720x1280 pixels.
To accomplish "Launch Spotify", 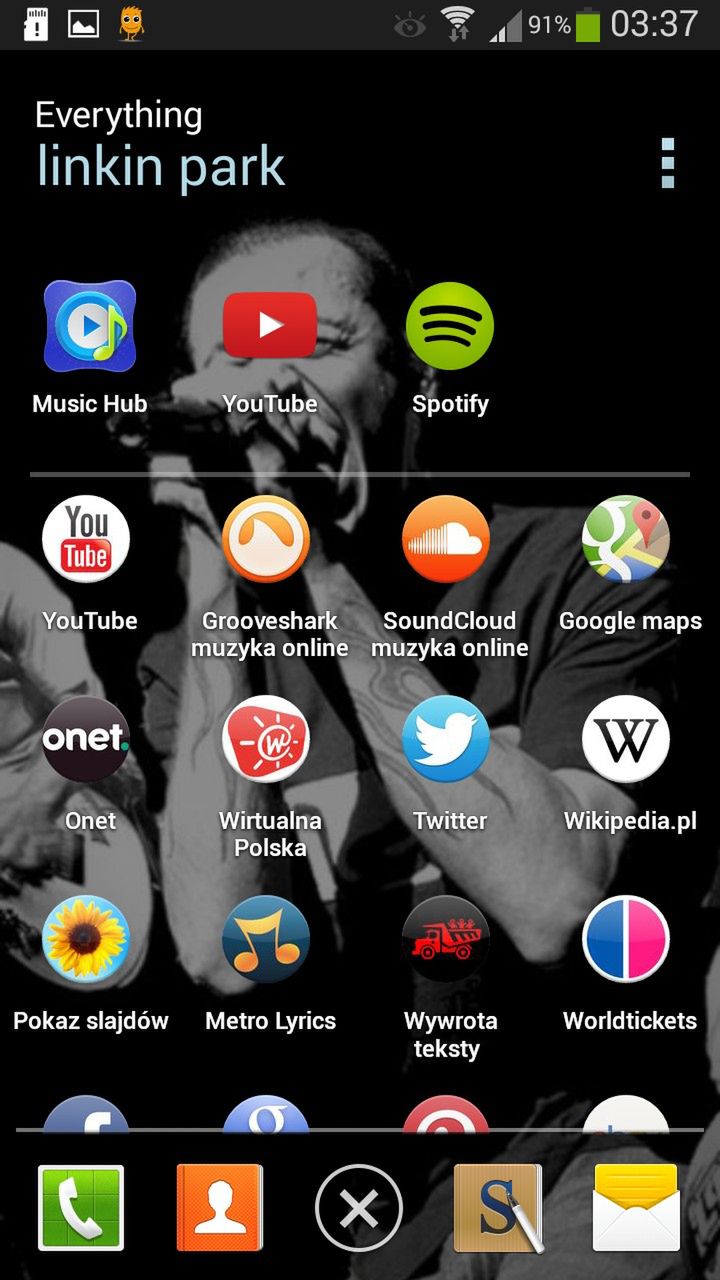I will click(x=450, y=327).
